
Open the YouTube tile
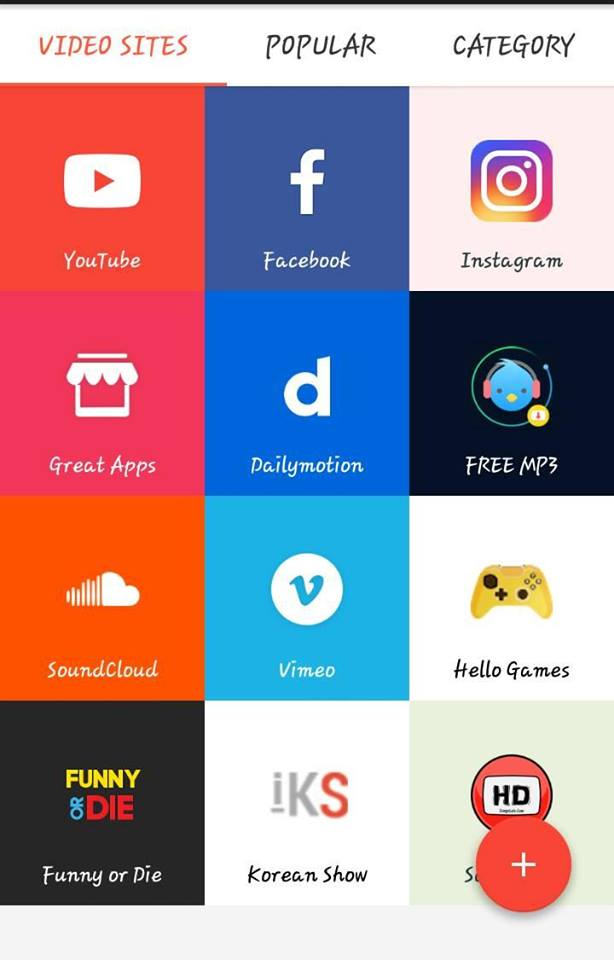click(x=102, y=190)
